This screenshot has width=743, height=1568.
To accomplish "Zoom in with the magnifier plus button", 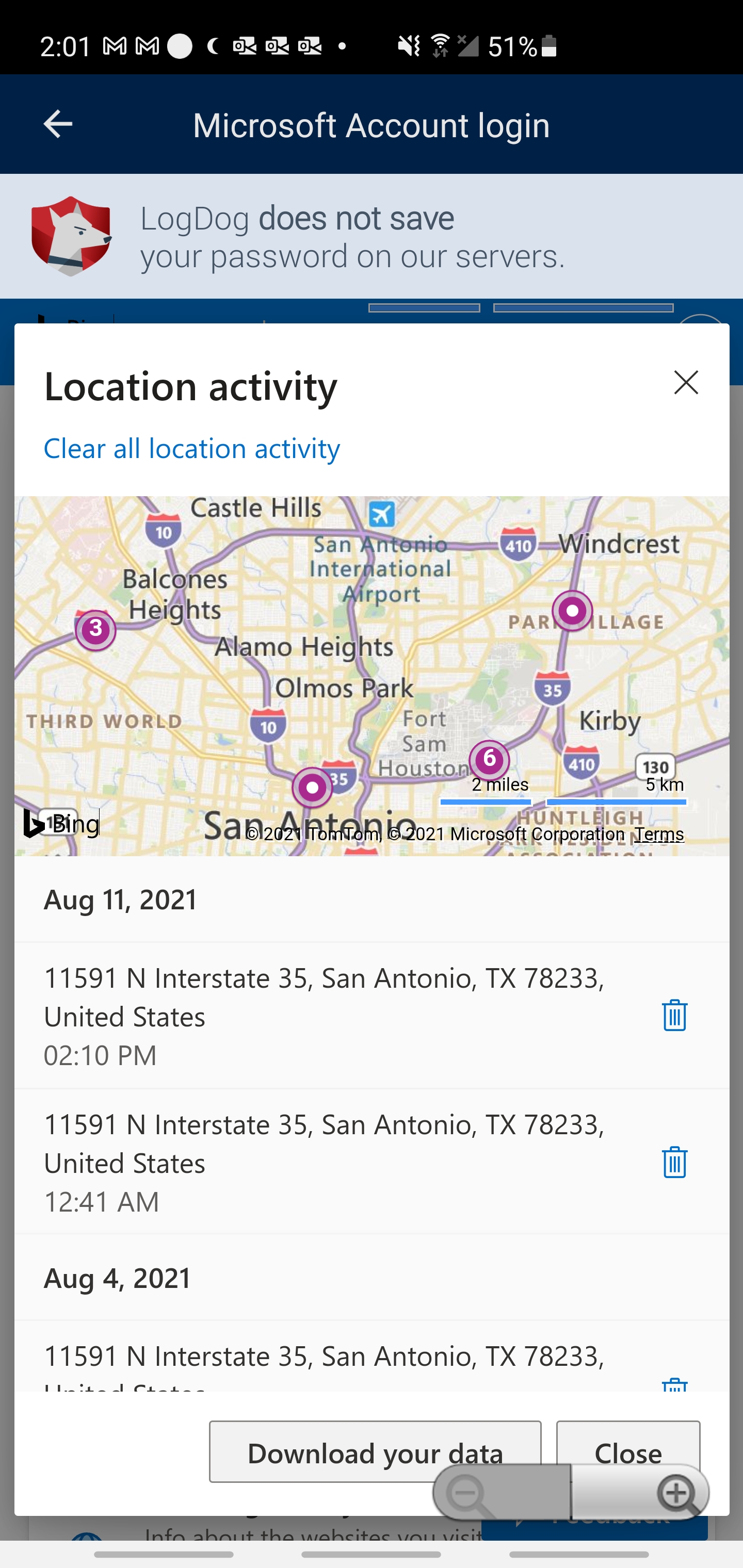I will click(676, 1494).
